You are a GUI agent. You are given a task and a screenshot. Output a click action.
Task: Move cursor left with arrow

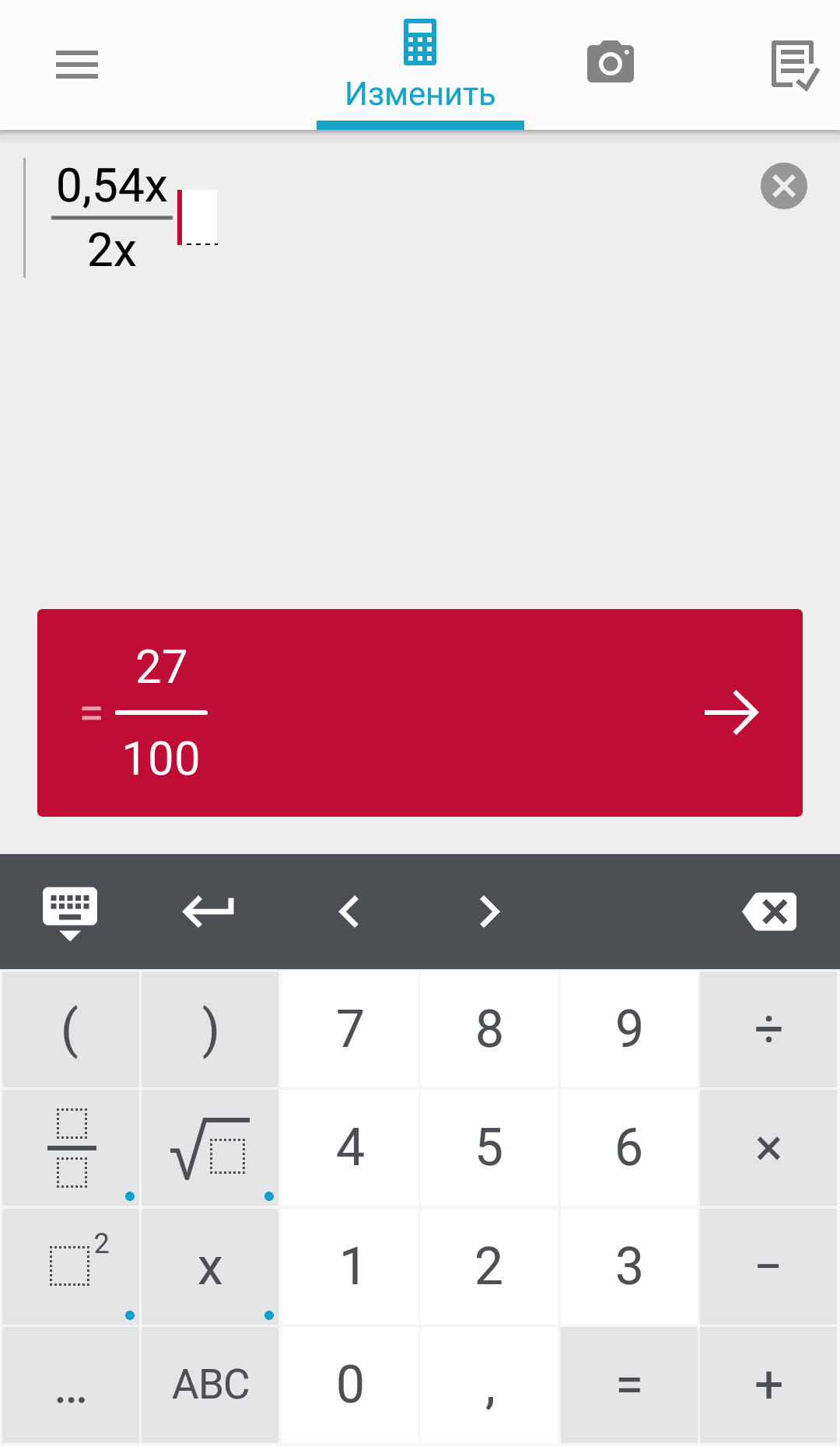(x=349, y=912)
